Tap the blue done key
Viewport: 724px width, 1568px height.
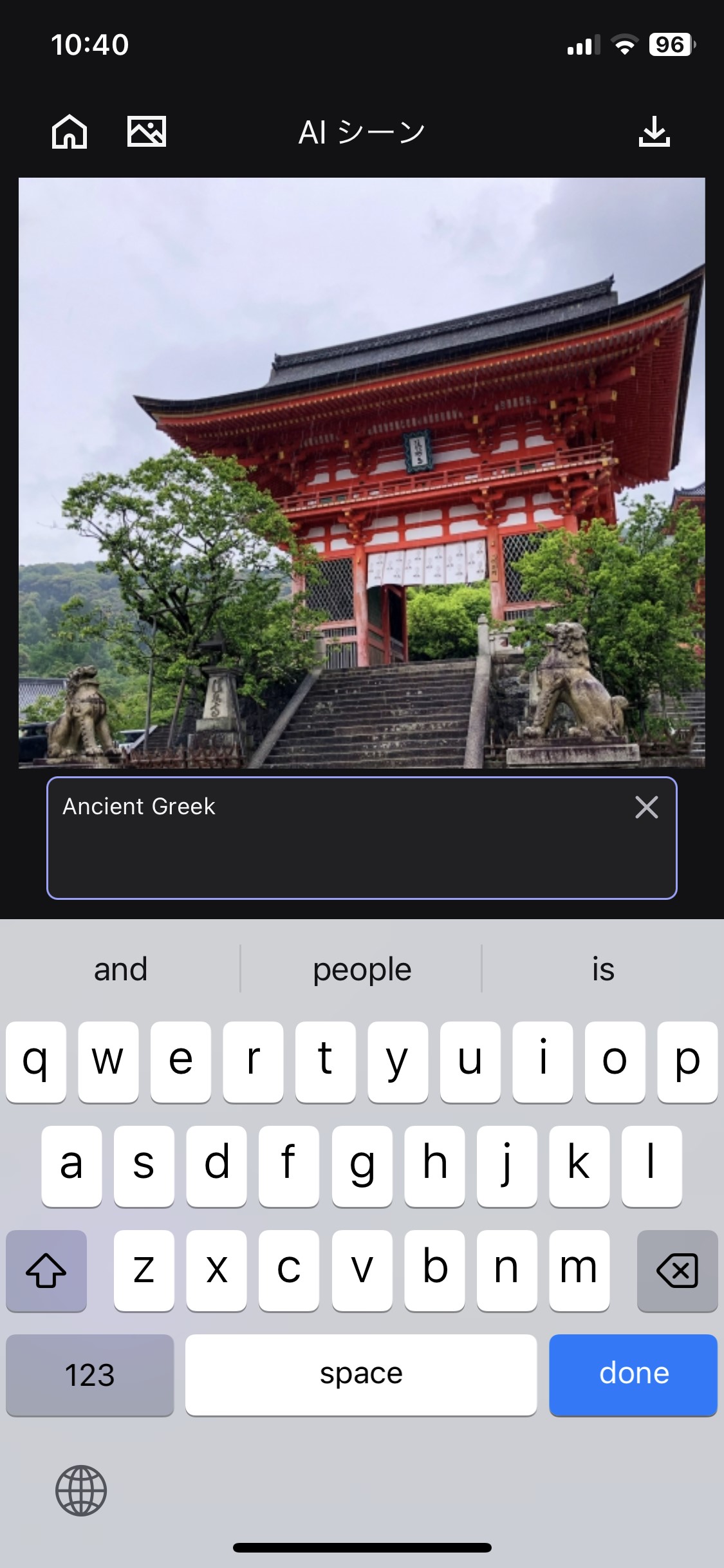coord(633,1374)
